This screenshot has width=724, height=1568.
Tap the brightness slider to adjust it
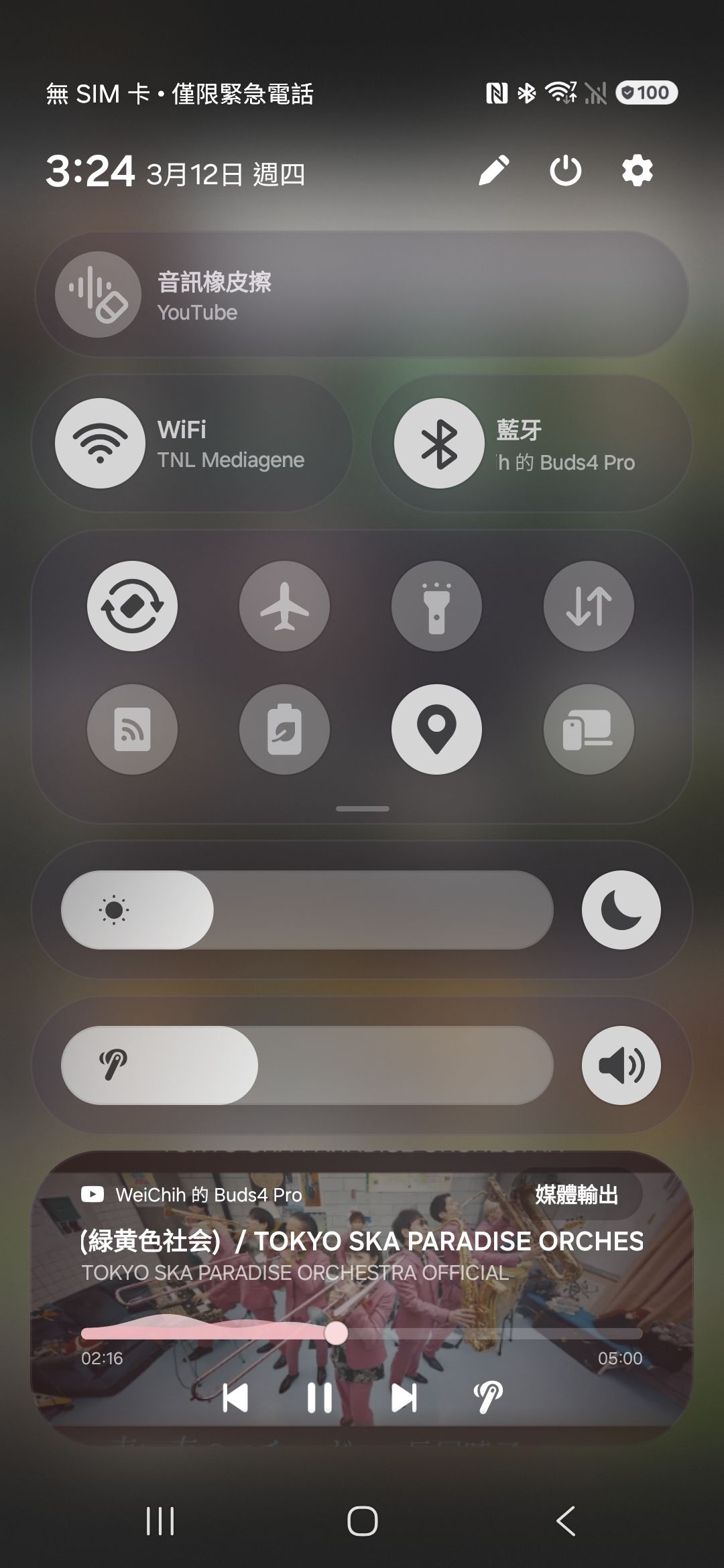pyautogui.click(x=307, y=910)
